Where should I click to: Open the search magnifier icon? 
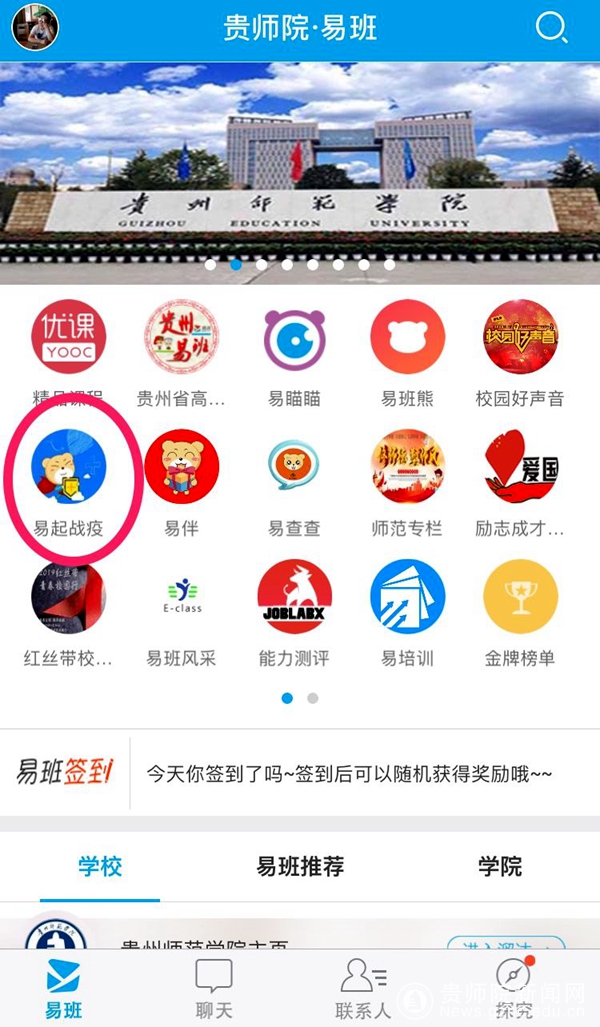(551, 27)
